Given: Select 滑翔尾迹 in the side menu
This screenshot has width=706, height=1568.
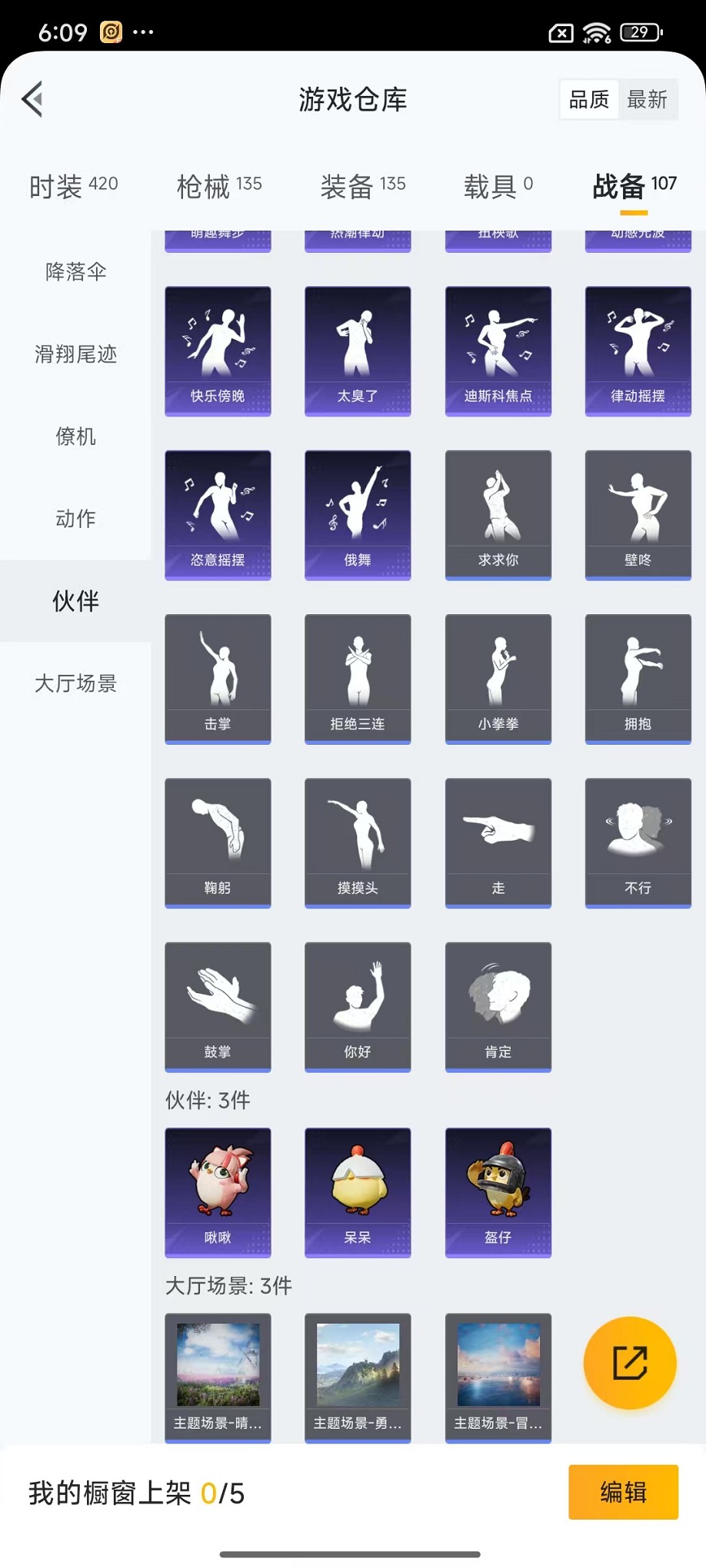Looking at the screenshot, I should [75, 354].
